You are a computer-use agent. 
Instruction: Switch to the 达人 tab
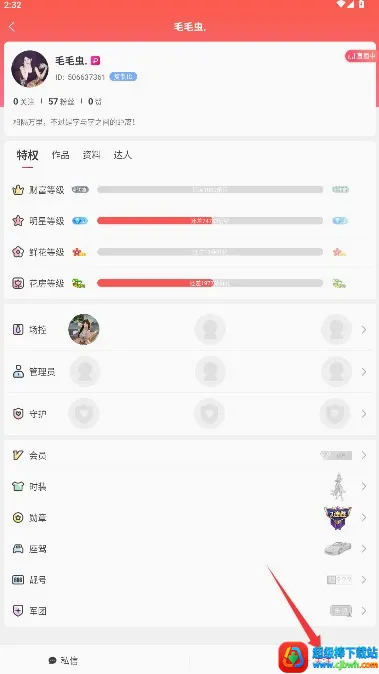click(x=122, y=155)
